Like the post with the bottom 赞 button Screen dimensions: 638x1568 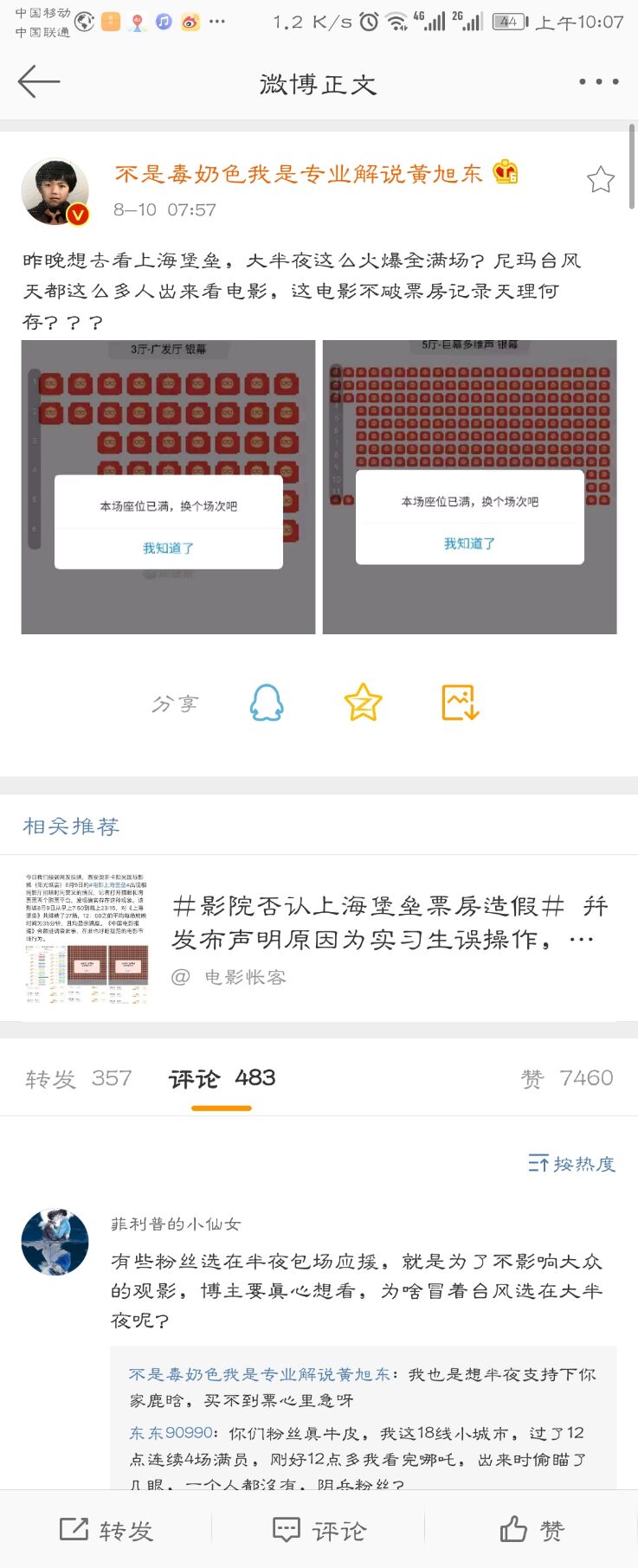click(532, 1530)
